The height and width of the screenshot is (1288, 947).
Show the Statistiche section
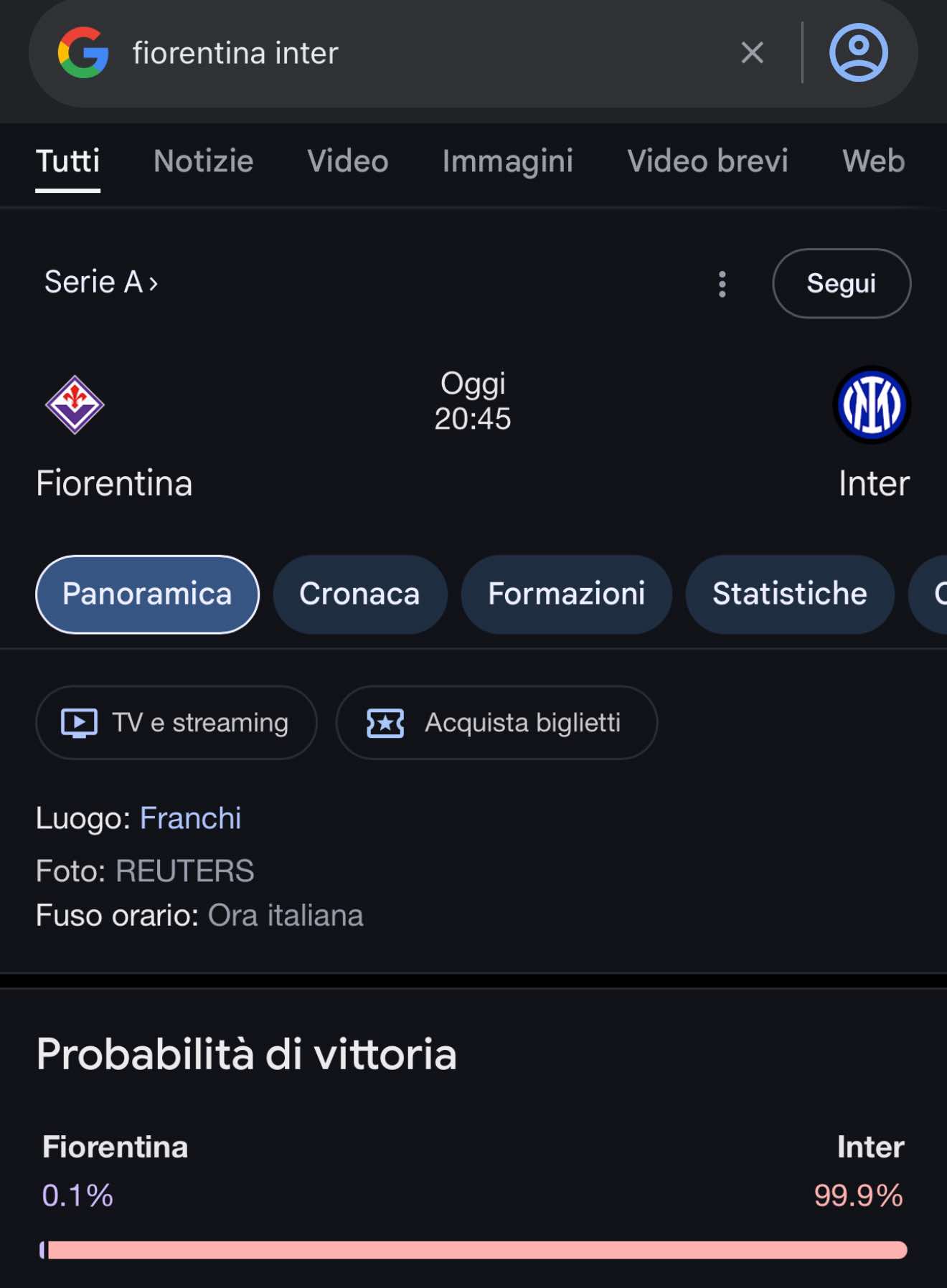pos(789,594)
